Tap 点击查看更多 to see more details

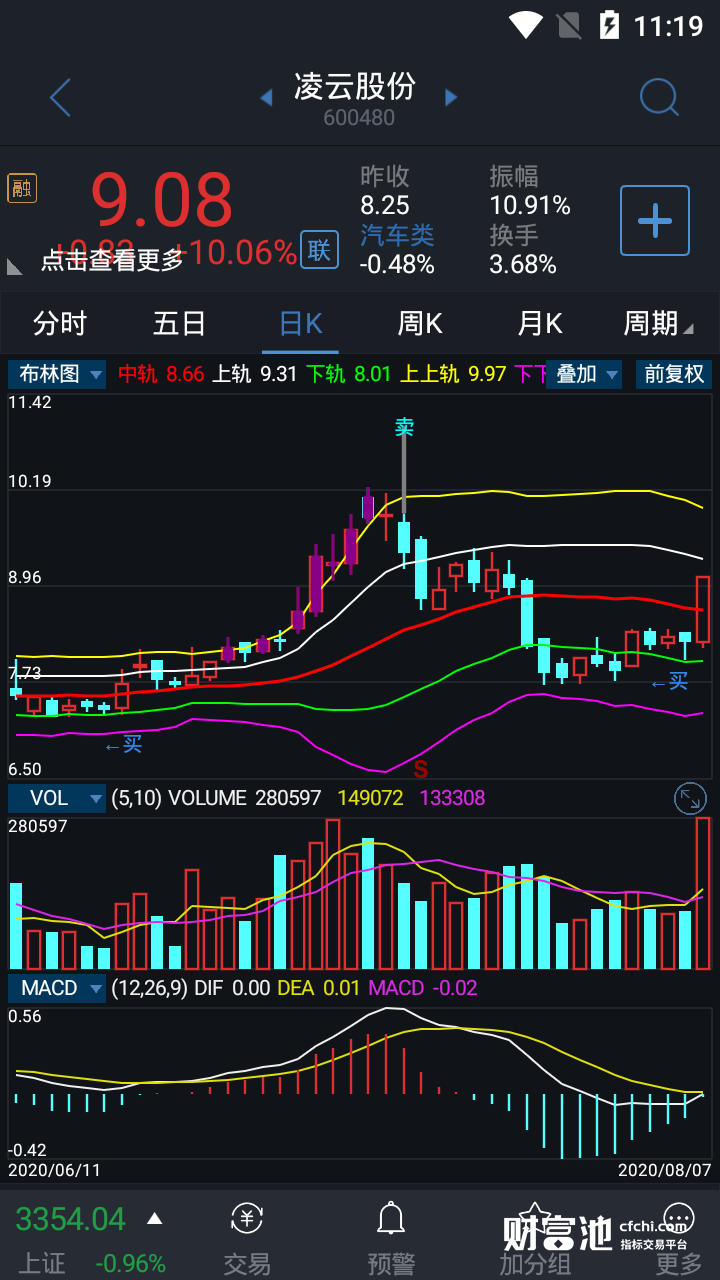point(112,260)
